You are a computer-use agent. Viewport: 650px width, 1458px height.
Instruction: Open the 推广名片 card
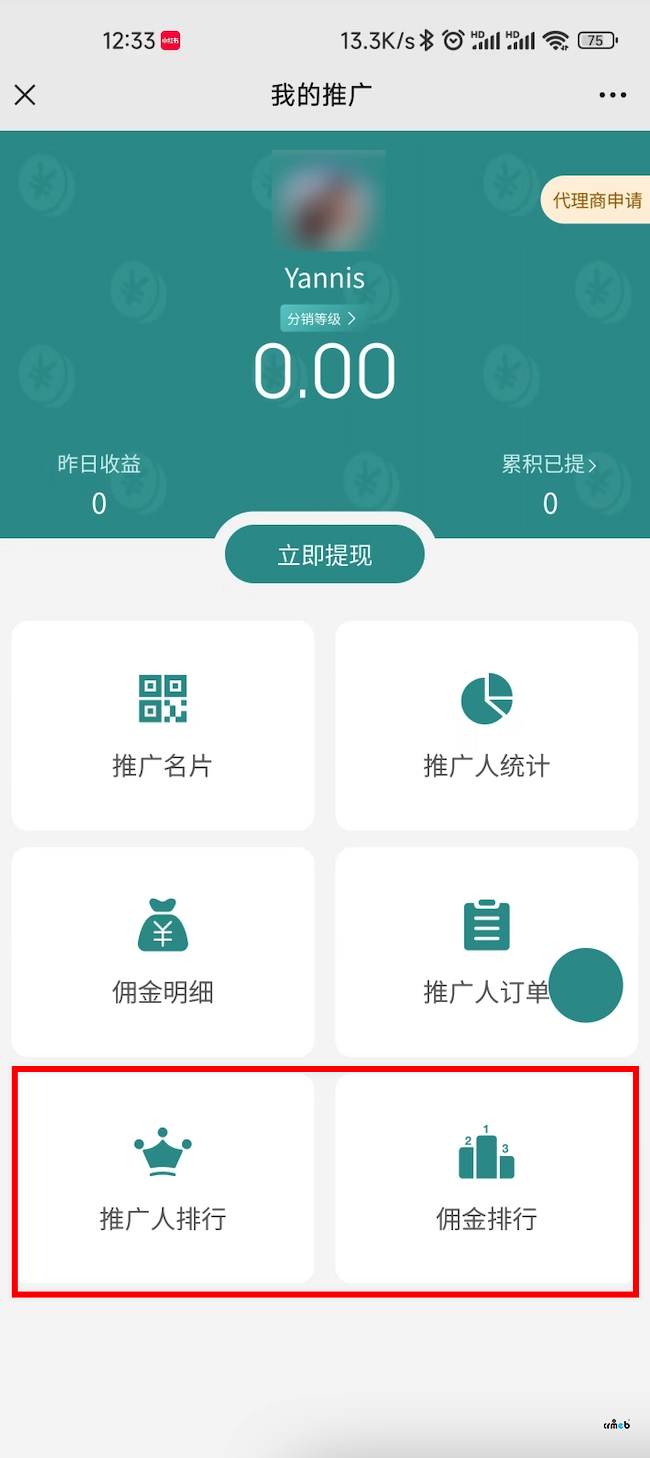pyautogui.click(x=163, y=725)
